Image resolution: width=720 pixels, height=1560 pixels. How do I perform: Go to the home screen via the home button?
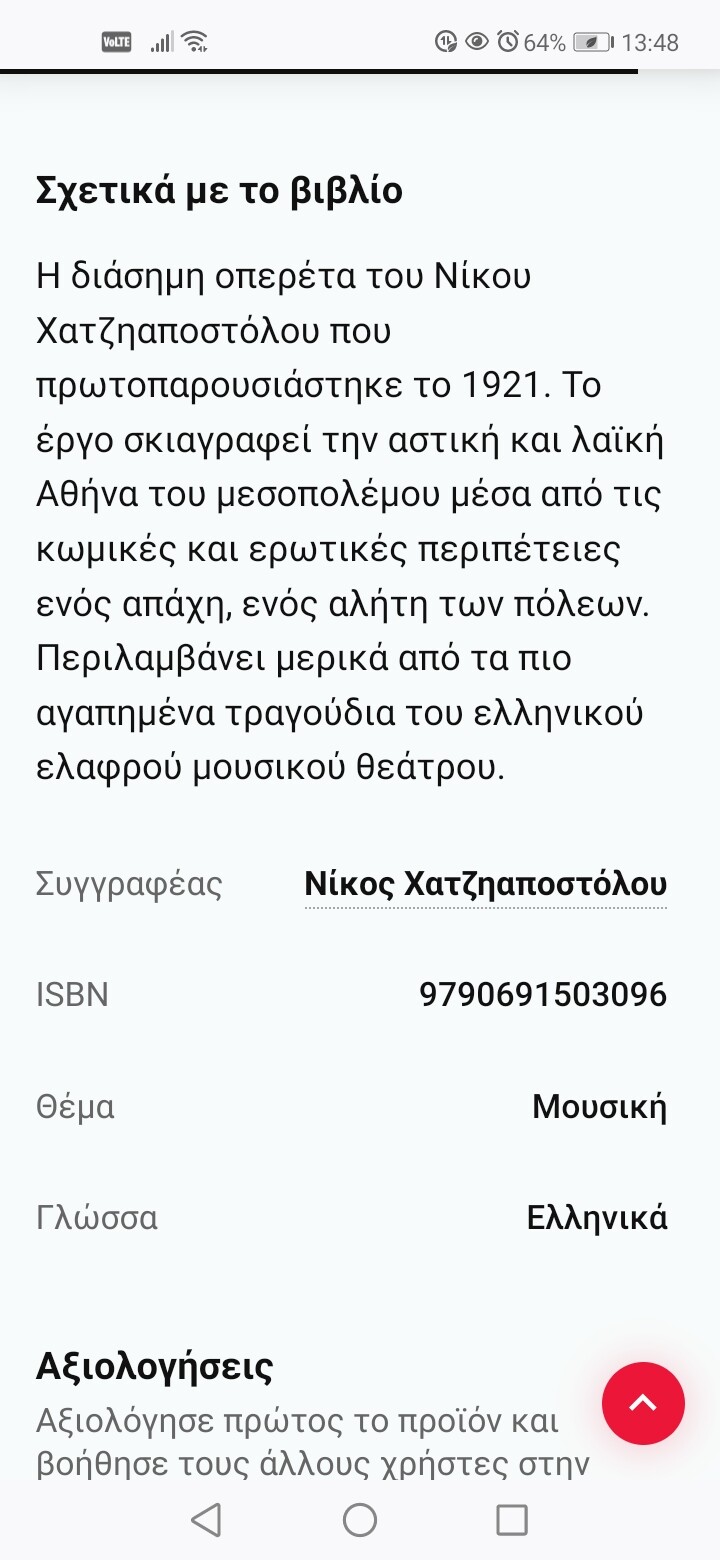360,1520
